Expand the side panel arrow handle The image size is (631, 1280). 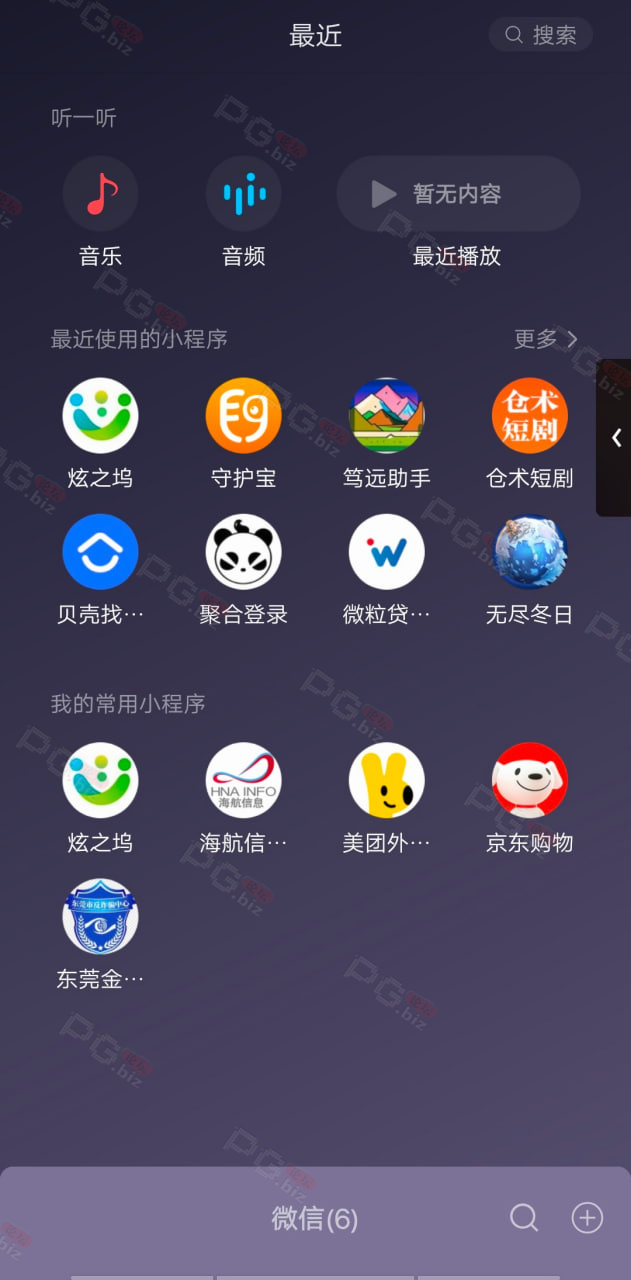(x=615, y=438)
